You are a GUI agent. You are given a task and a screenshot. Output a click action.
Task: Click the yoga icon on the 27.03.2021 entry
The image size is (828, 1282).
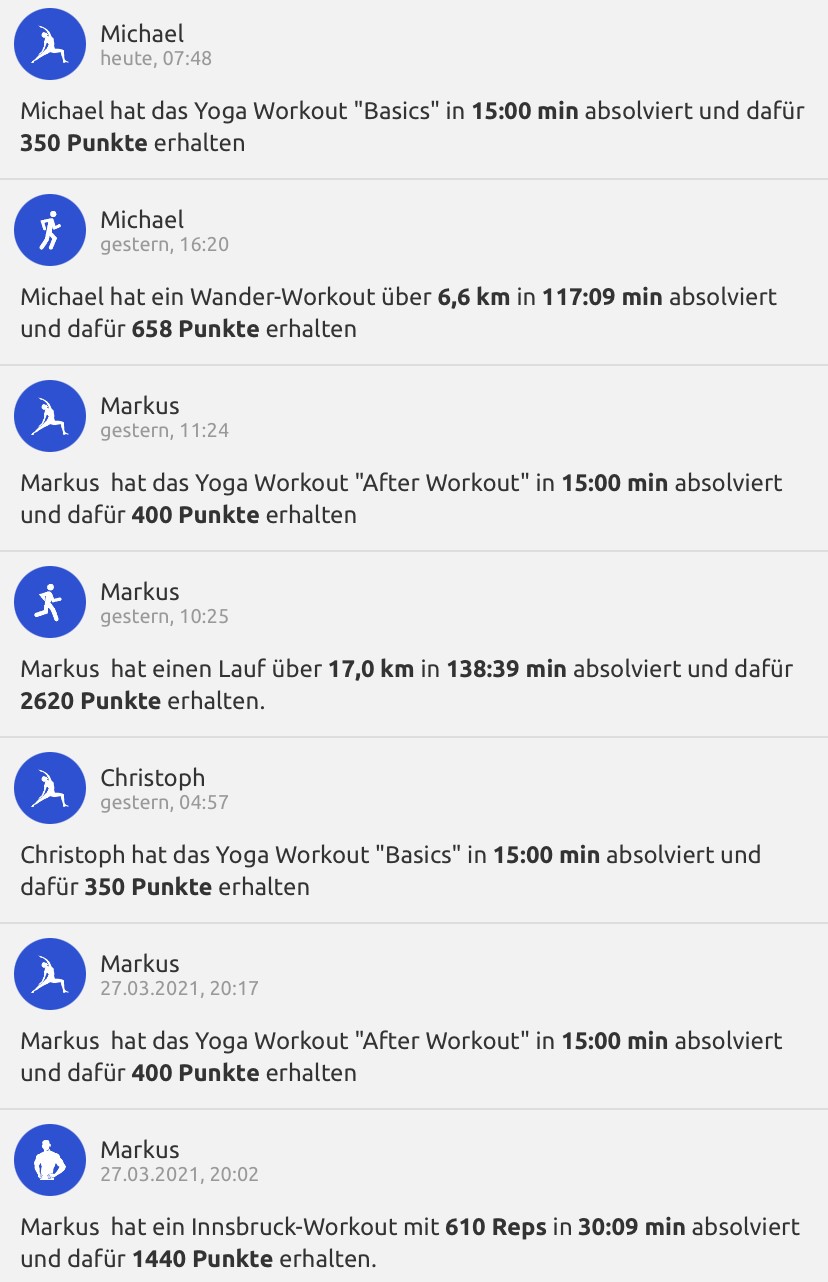coord(50,974)
